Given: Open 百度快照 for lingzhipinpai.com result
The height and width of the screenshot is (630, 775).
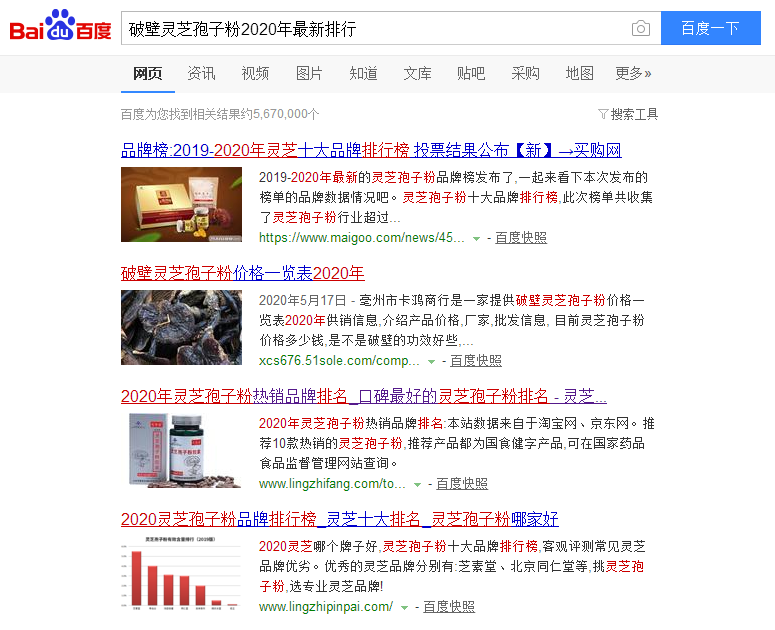Looking at the screenshot, I should [x=448, y=606].
